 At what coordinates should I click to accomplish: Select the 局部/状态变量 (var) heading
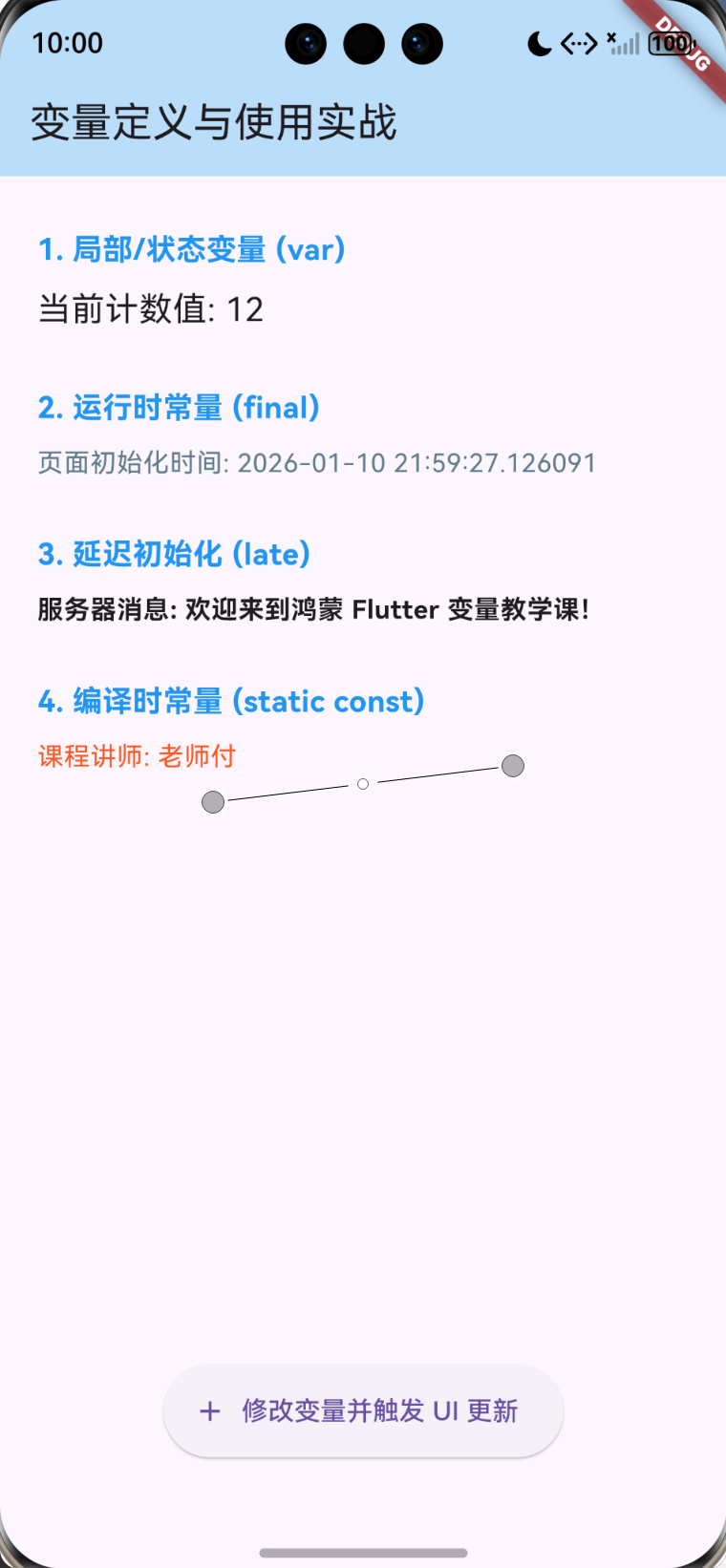191,250
